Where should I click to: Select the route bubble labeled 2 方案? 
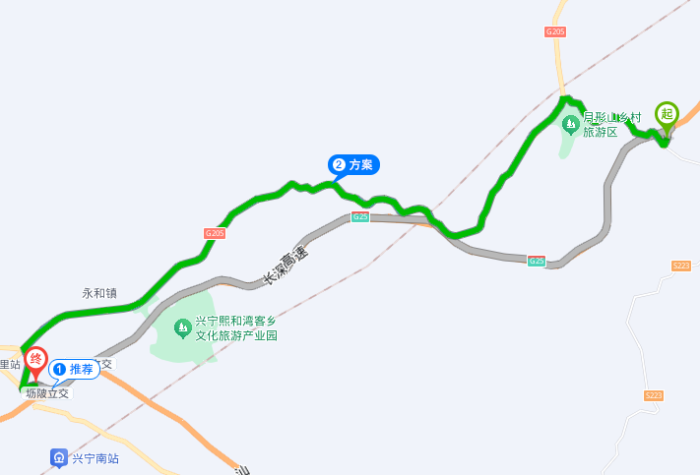(x=355, y=165)
